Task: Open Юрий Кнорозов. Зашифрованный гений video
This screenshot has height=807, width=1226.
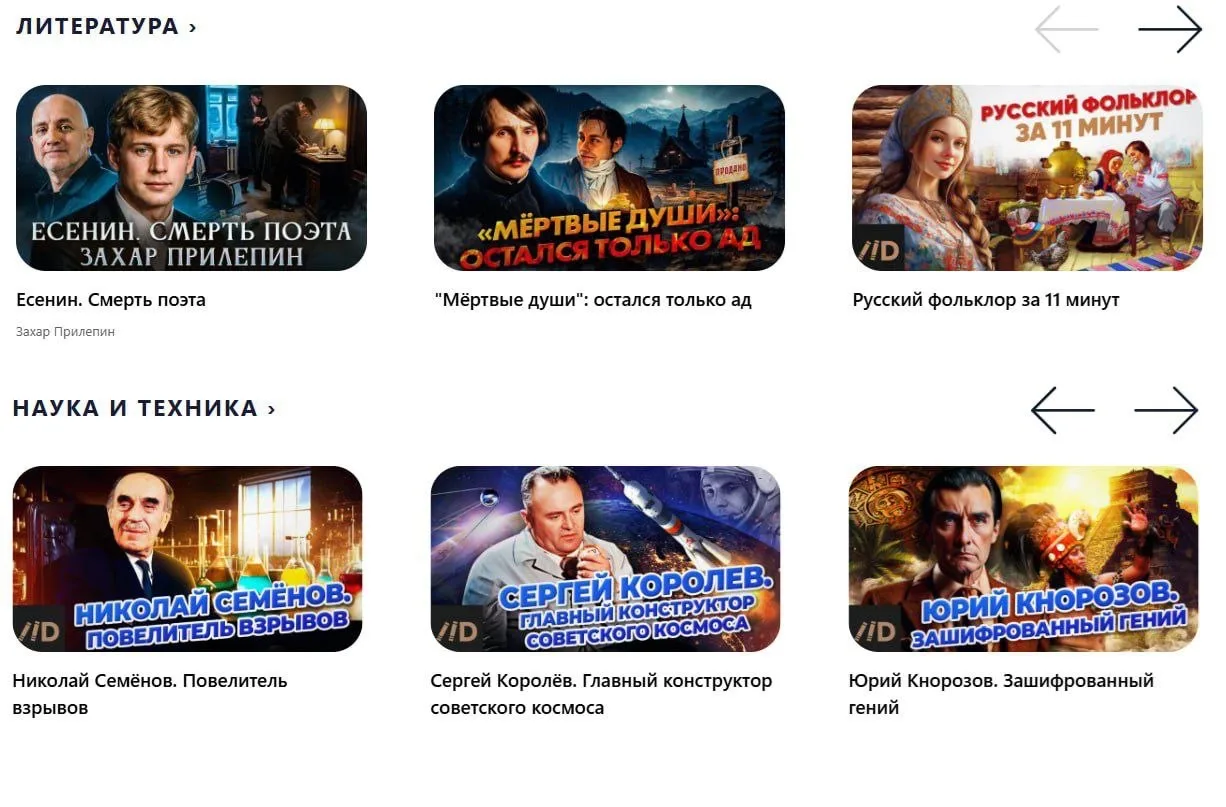Action: (x=1022, y=559)
